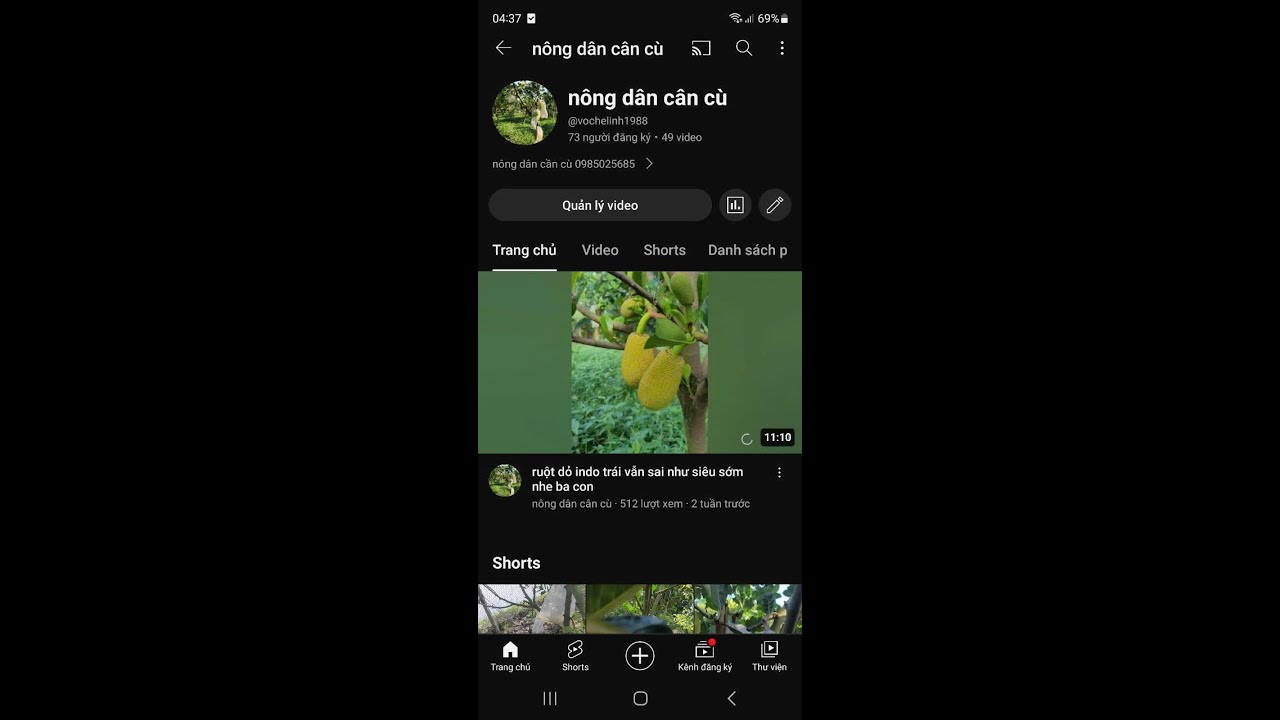Edit channel with the pencil icon
This screenshot has width=1280, height=720.
(775, 205)
